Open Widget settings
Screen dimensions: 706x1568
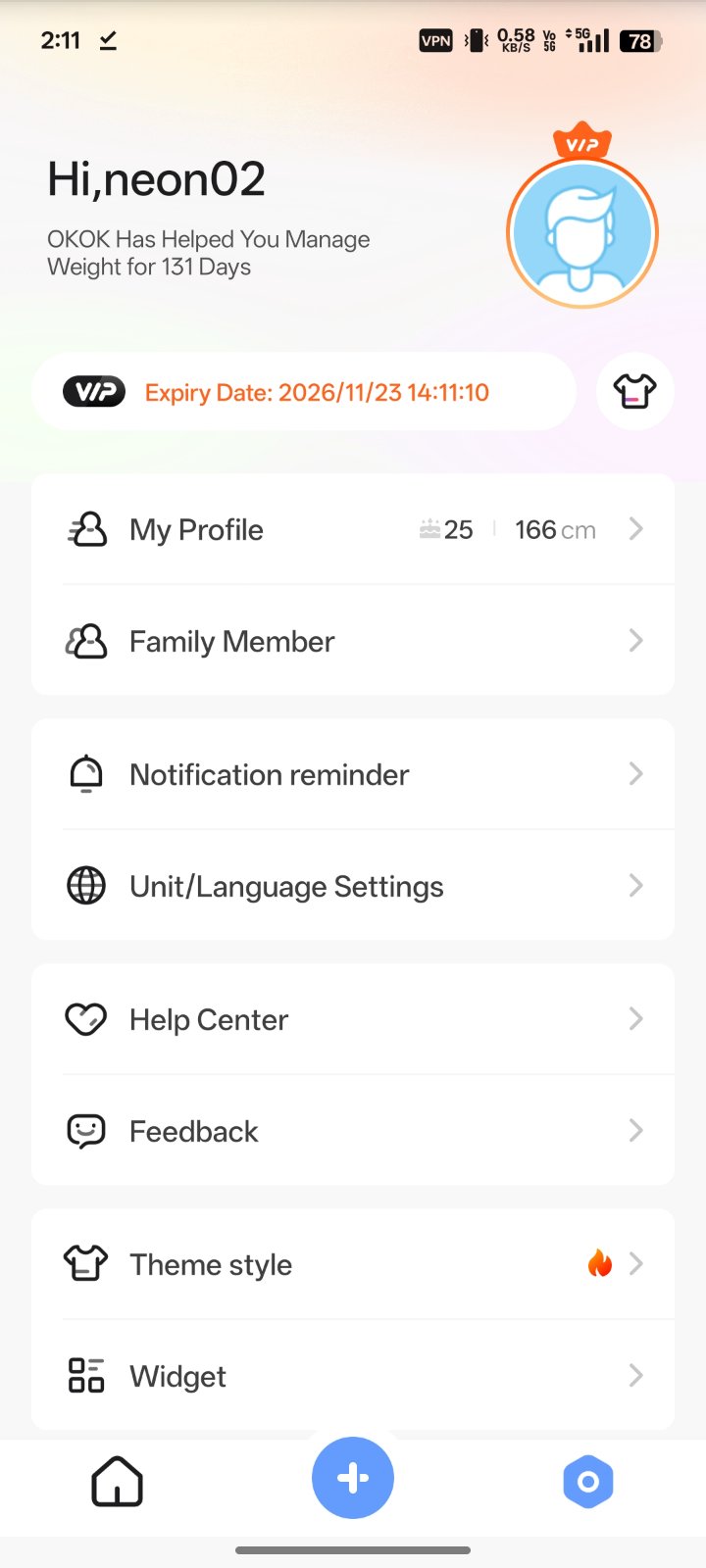[x=353, y=1376]
